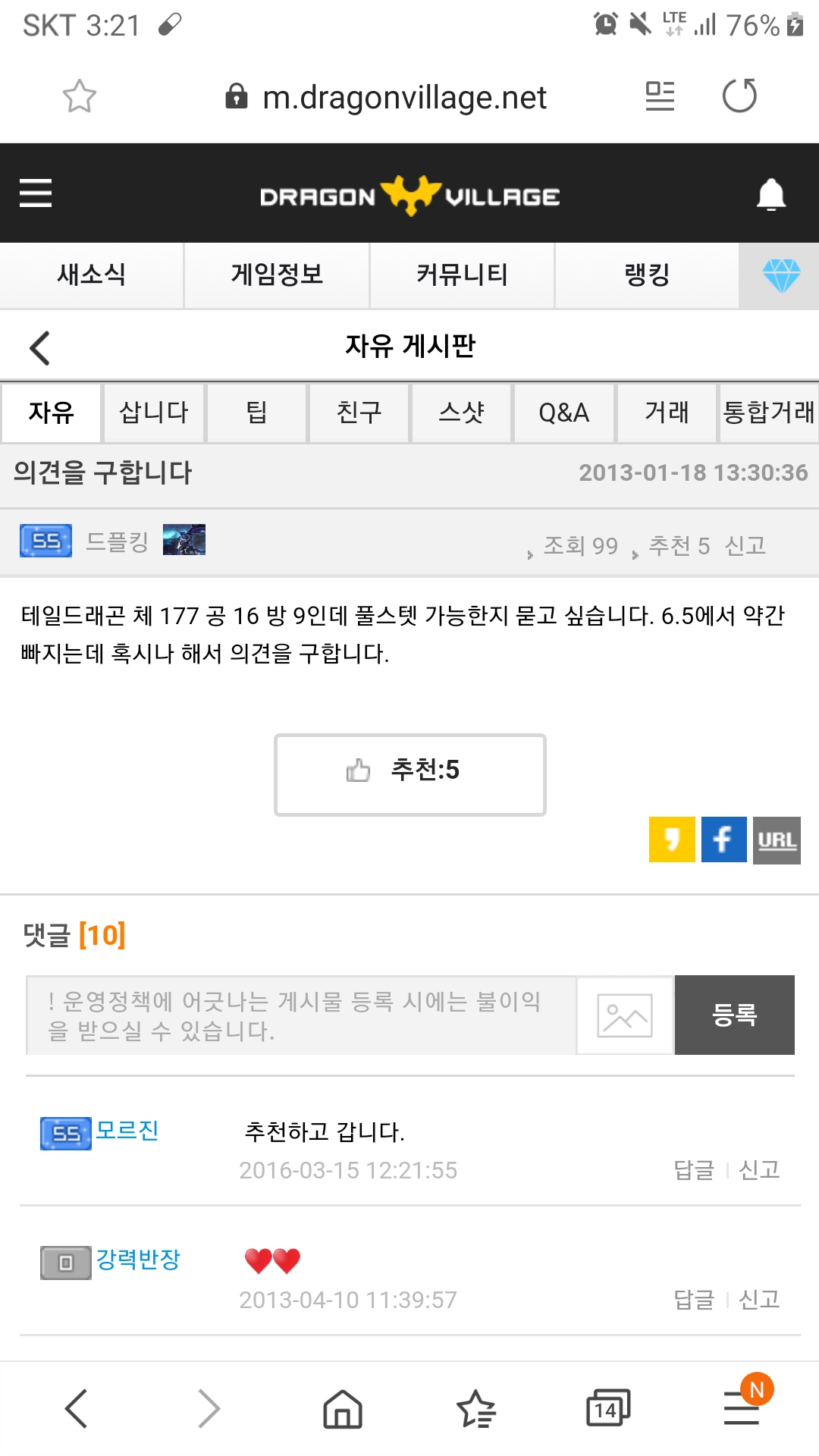This screenshot has width=819, height=1456.
Task: Copy the post URL
Action: [777, 839]
